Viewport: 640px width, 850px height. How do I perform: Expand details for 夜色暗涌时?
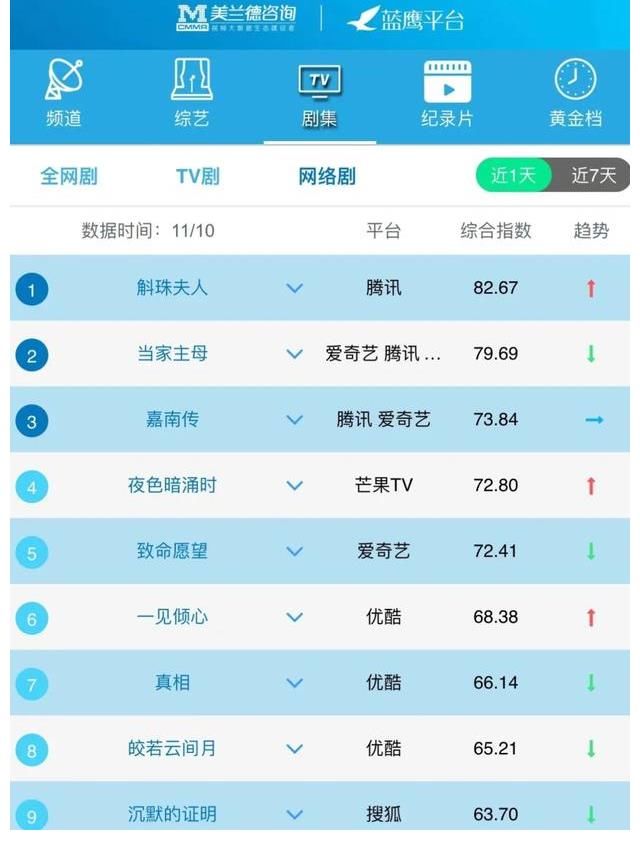click(294, 486)
